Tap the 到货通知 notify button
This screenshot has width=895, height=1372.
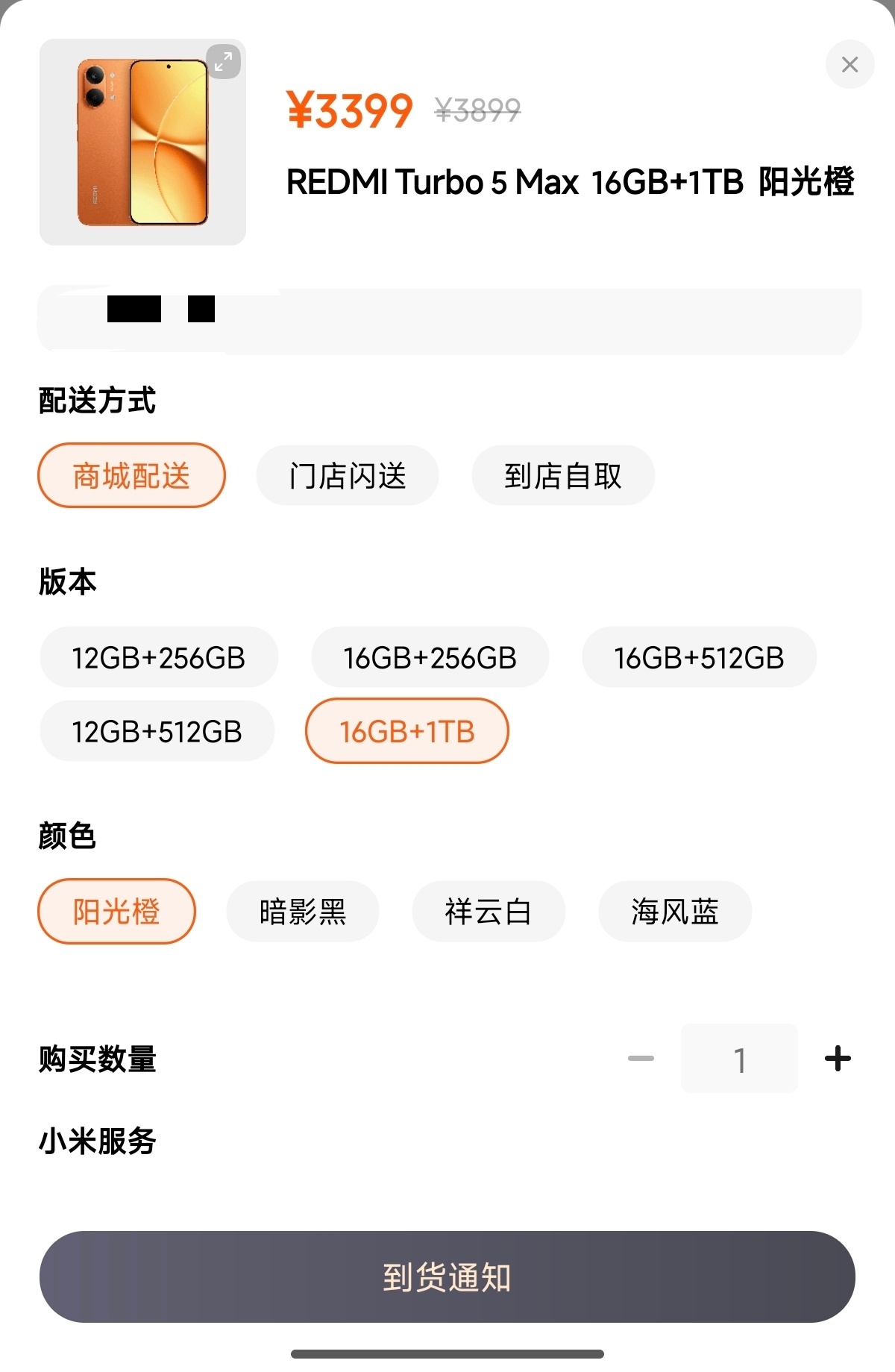[x=447, y=1277]
